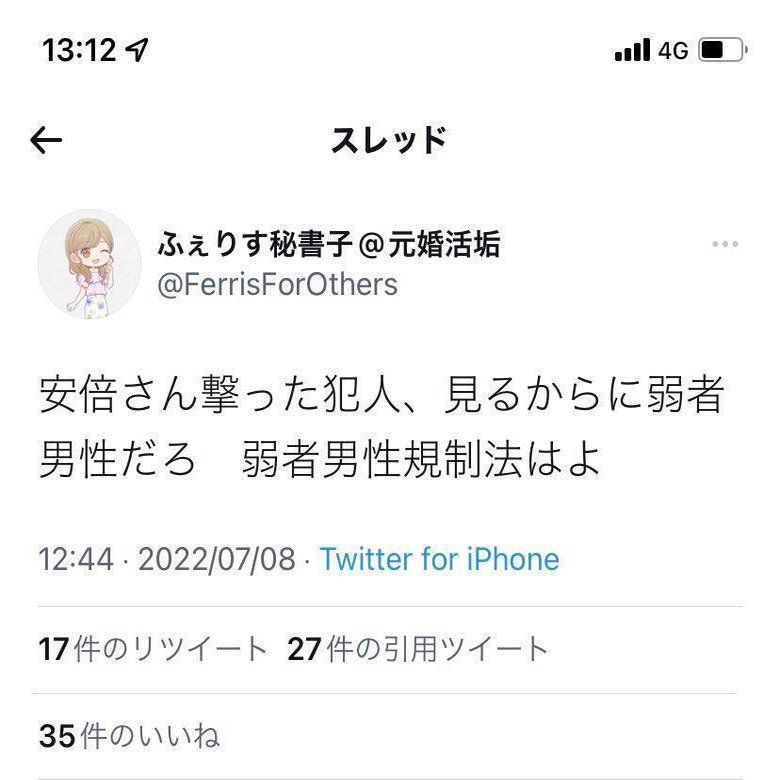Visit the @FerrisForOthers profile
Image resolution: width=780 pixels, height=780 pixels.
pyautogui.click(x=277, y=285)
